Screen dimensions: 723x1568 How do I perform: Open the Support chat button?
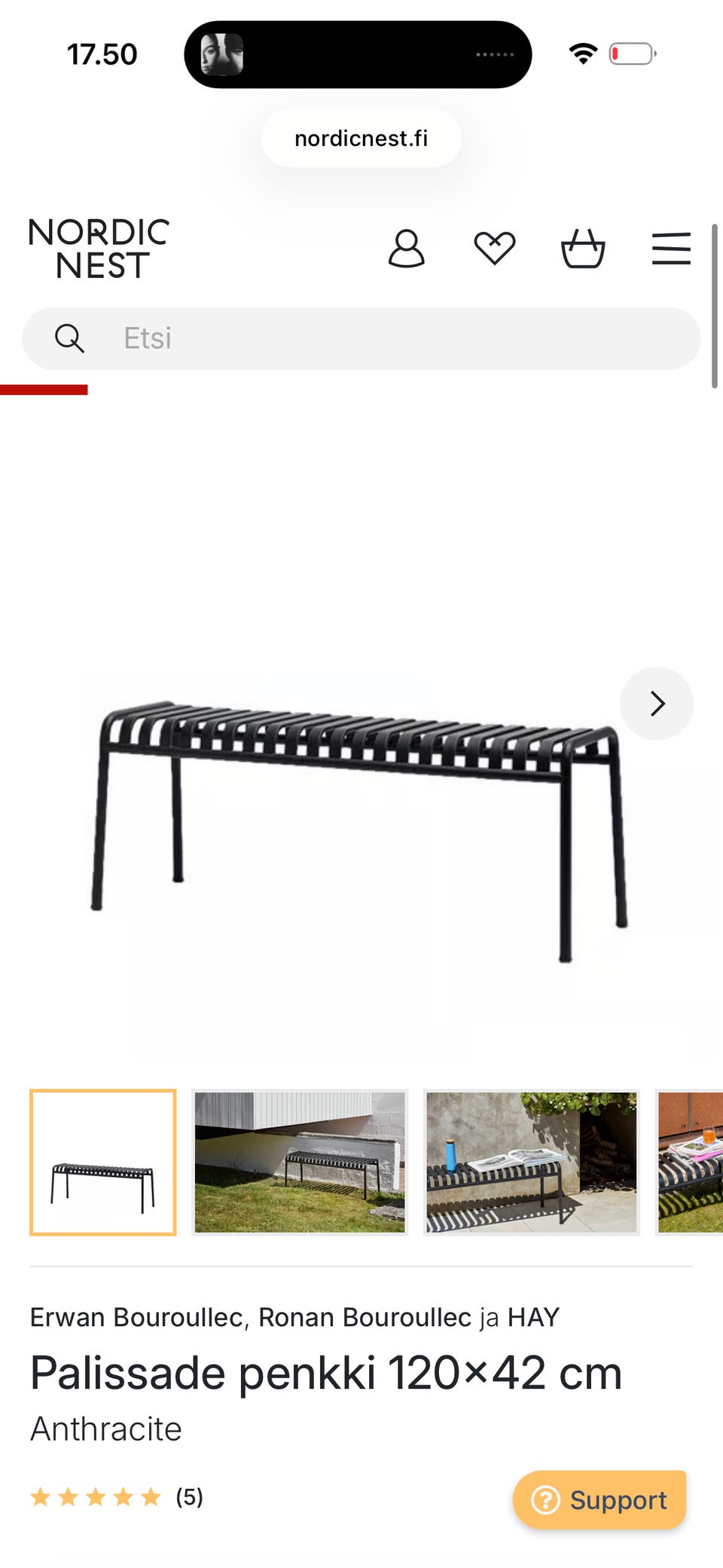[599, 1499]
